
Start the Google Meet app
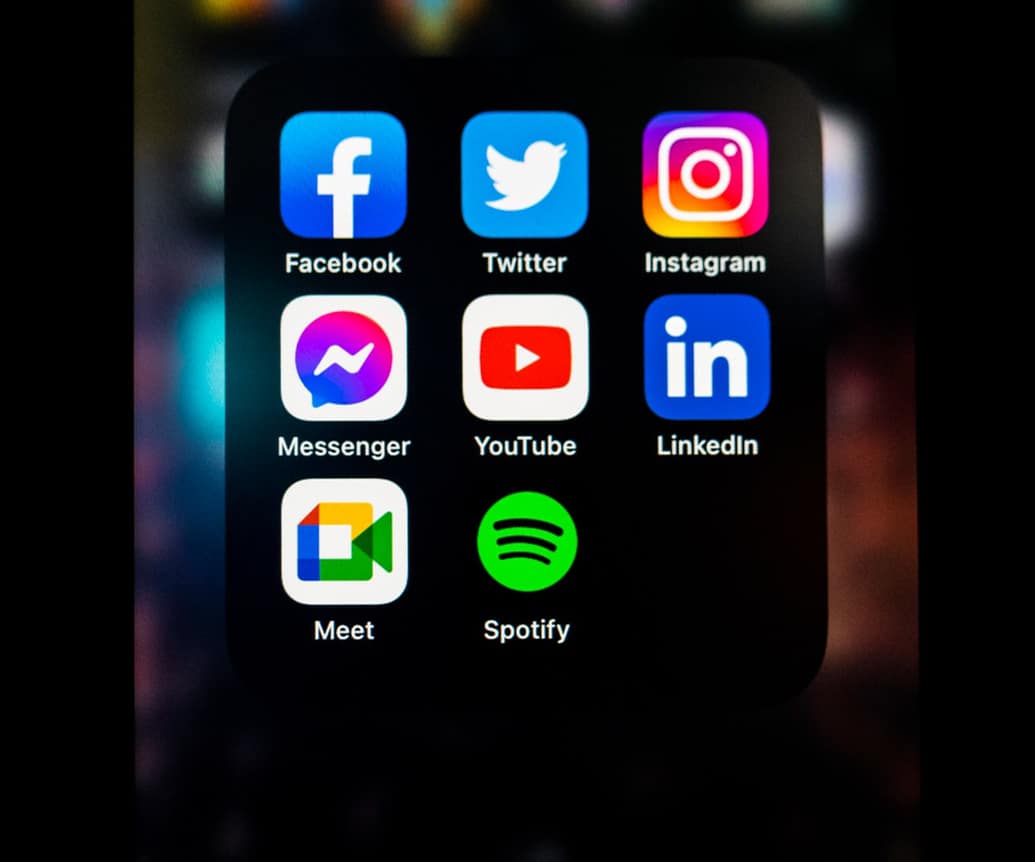[344, 541]
